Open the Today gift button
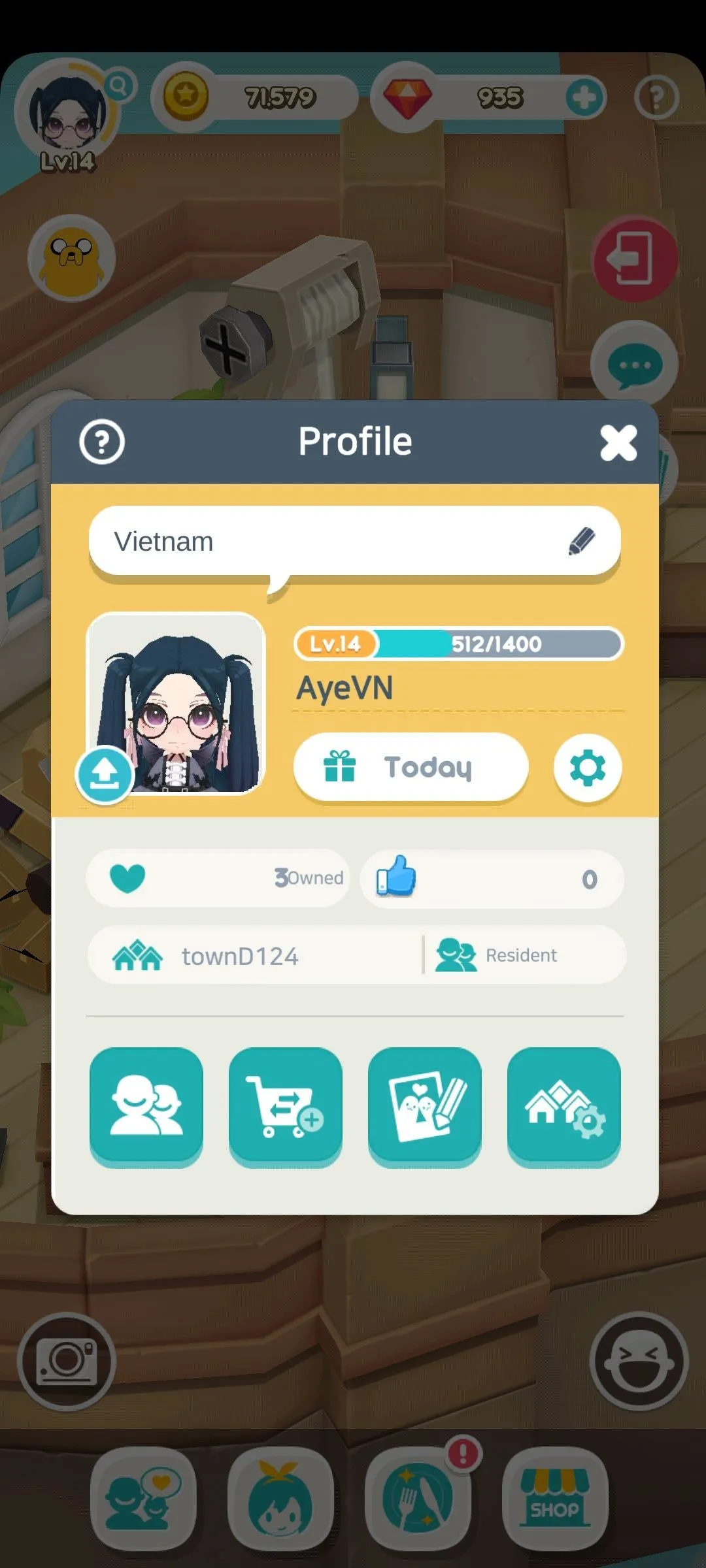Viewport: 706px width, 1568px height. 411,767
